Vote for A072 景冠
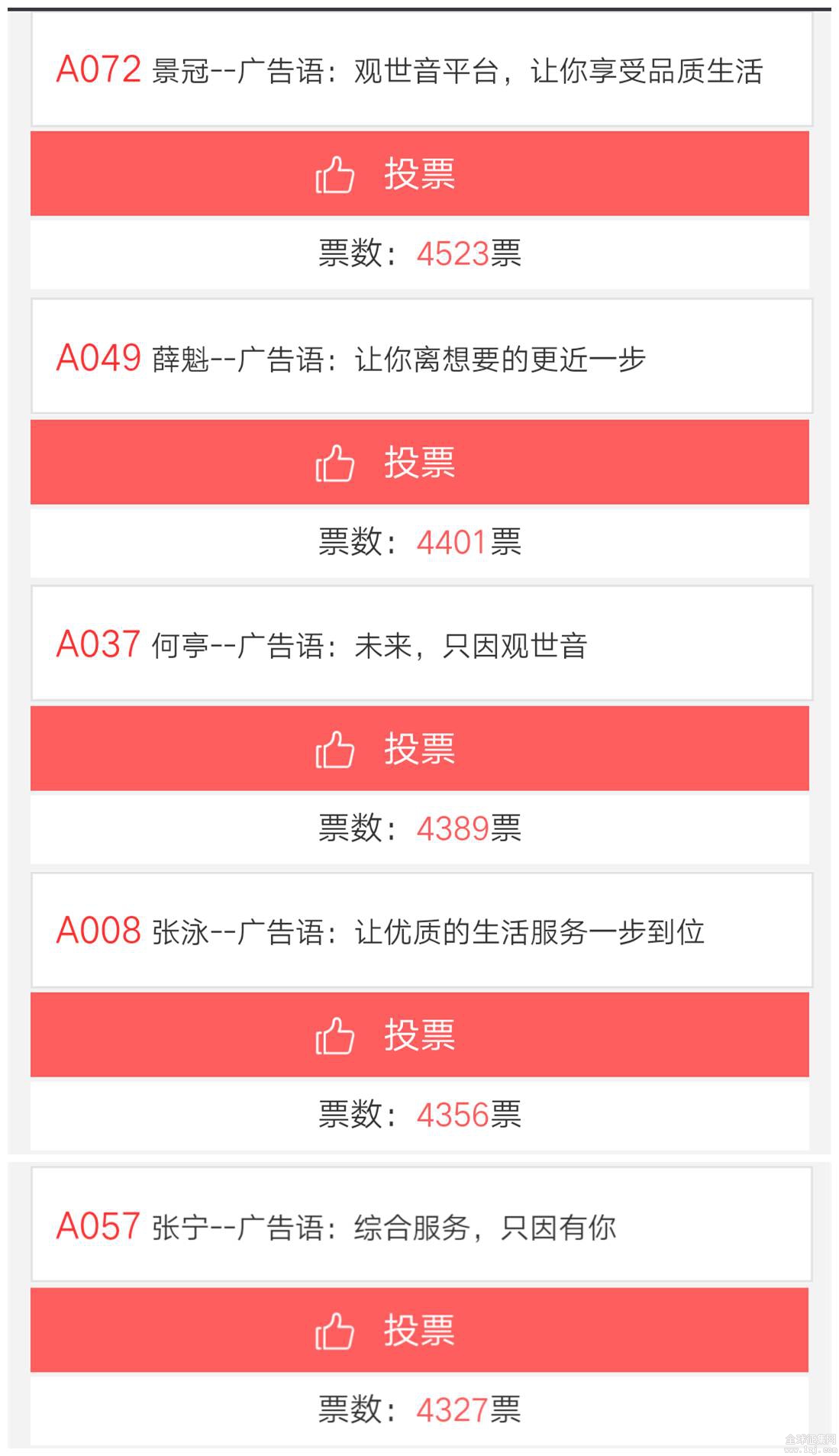This screenshot has height=1456, width=839. (x=419, y=173)
